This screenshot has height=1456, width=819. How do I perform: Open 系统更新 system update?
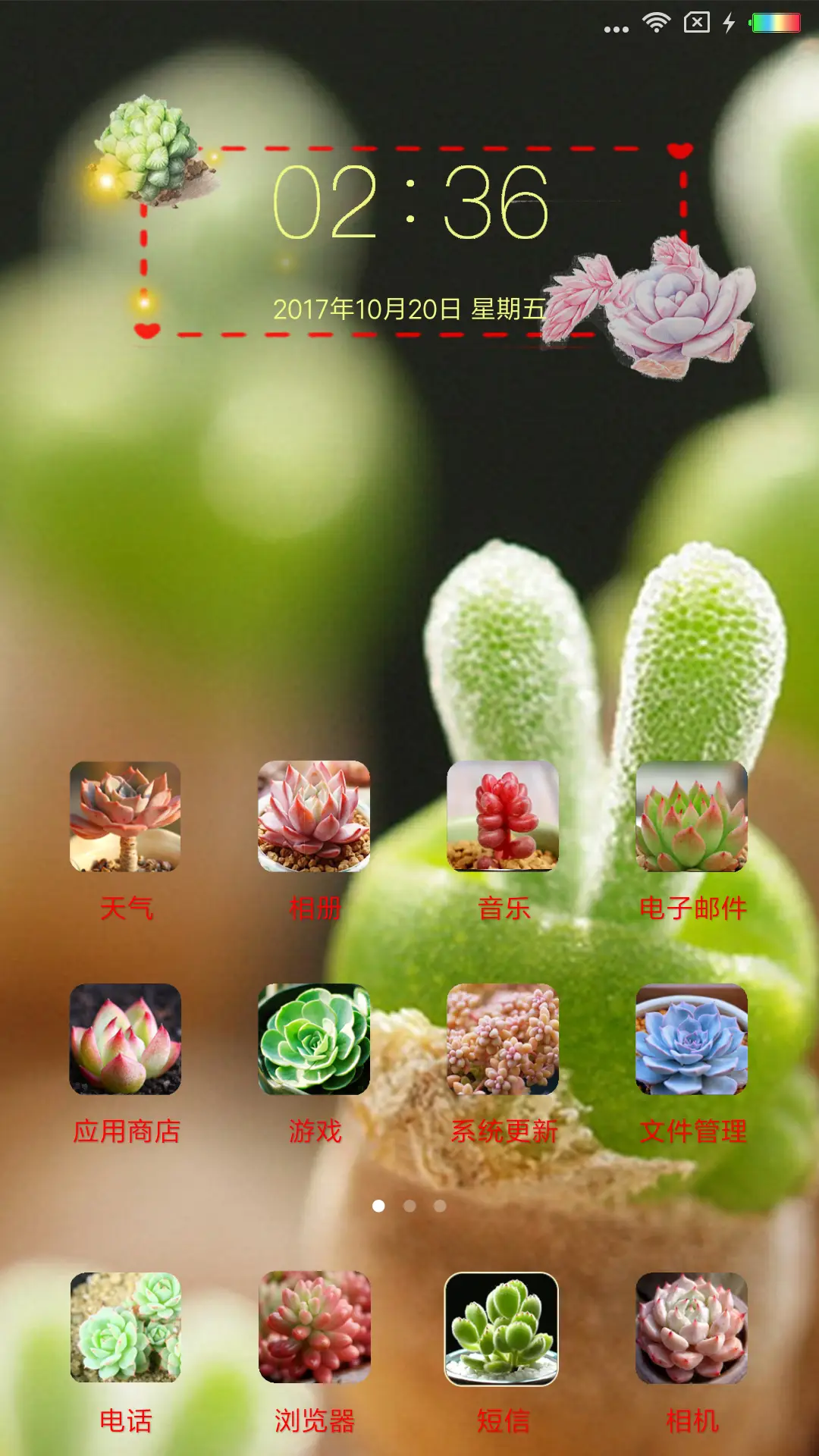(x=503, y=1039)
